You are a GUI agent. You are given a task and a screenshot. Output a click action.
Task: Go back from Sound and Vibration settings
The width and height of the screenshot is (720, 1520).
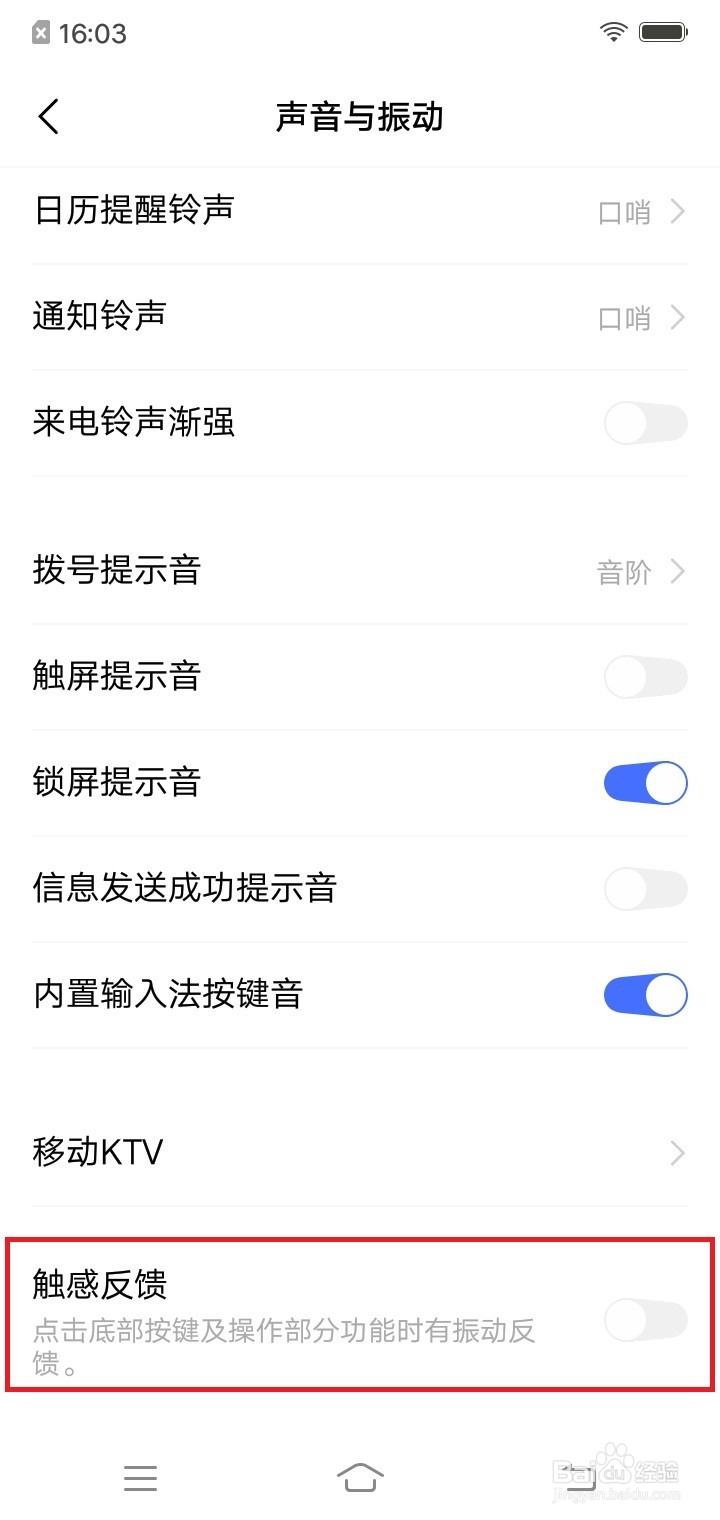point(49,117)
